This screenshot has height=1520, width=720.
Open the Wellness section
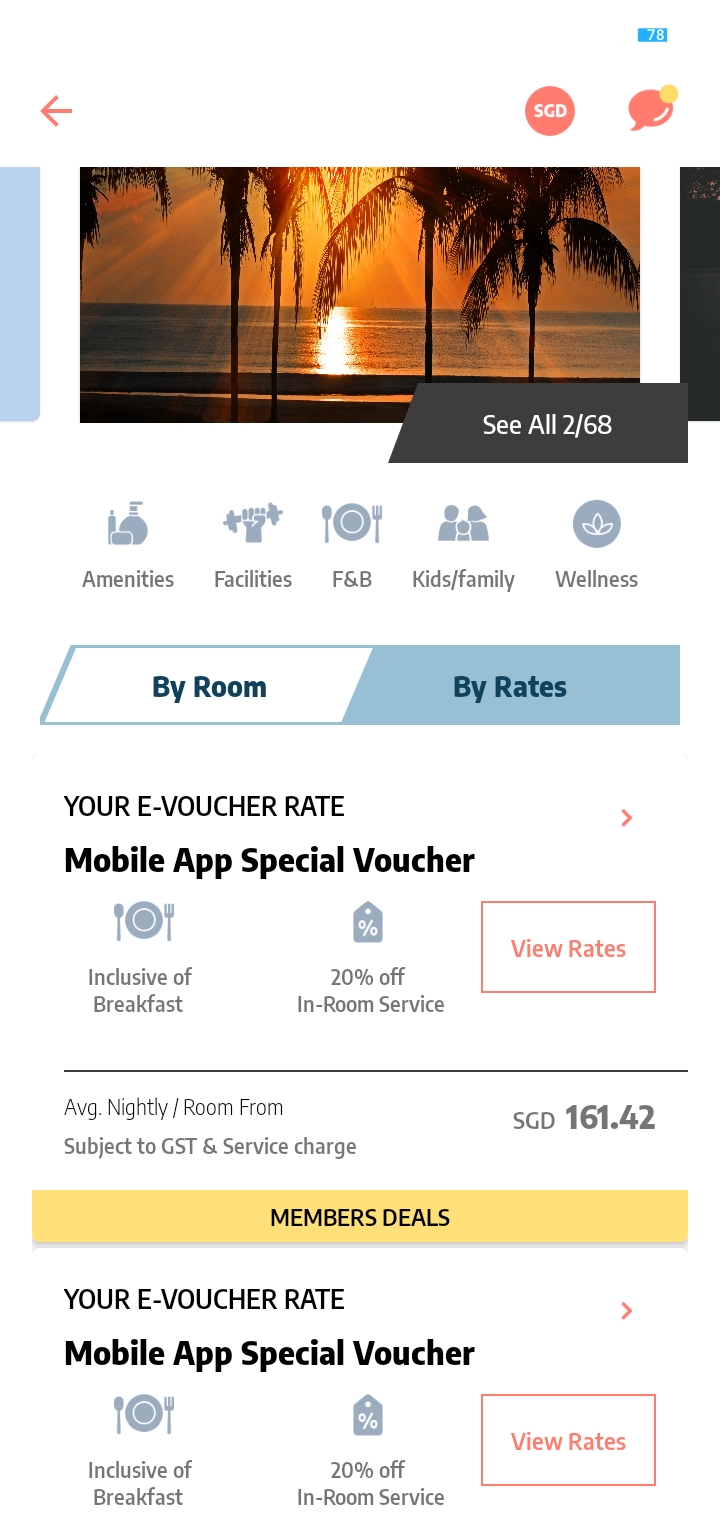(x=597, y=546)
